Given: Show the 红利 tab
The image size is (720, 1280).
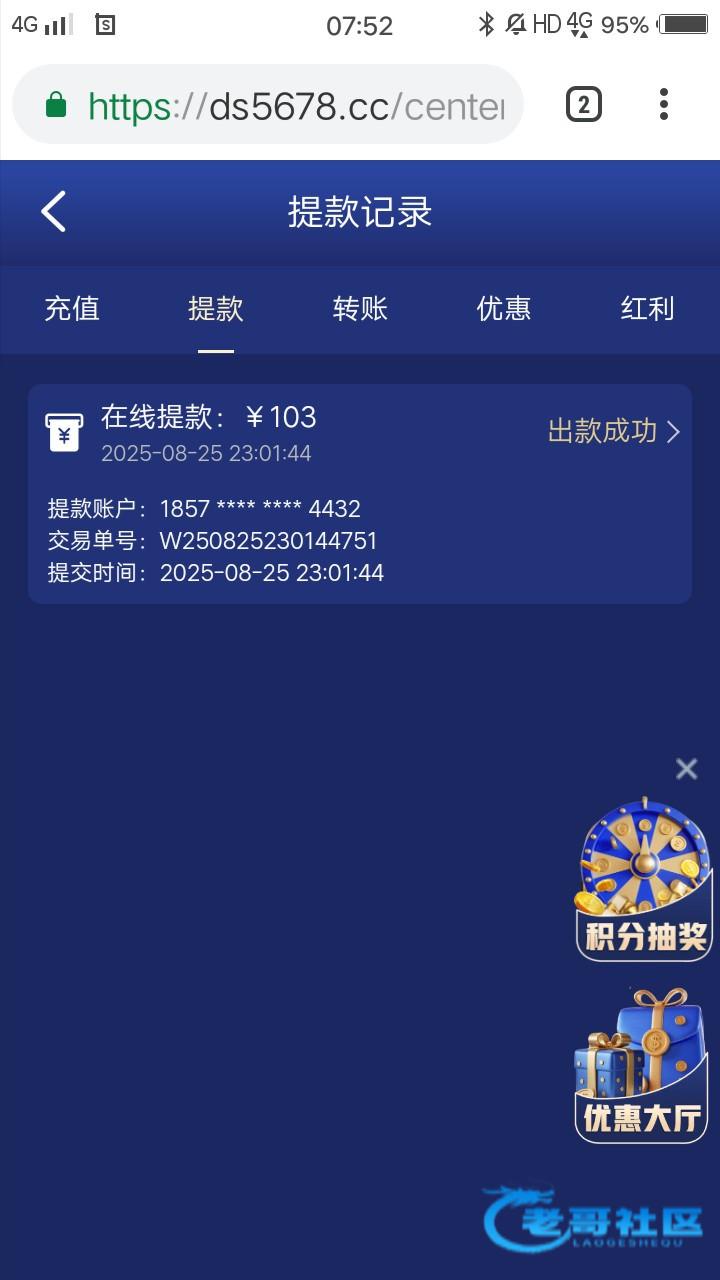Looking at the screenshot, I should click(647, 309).
